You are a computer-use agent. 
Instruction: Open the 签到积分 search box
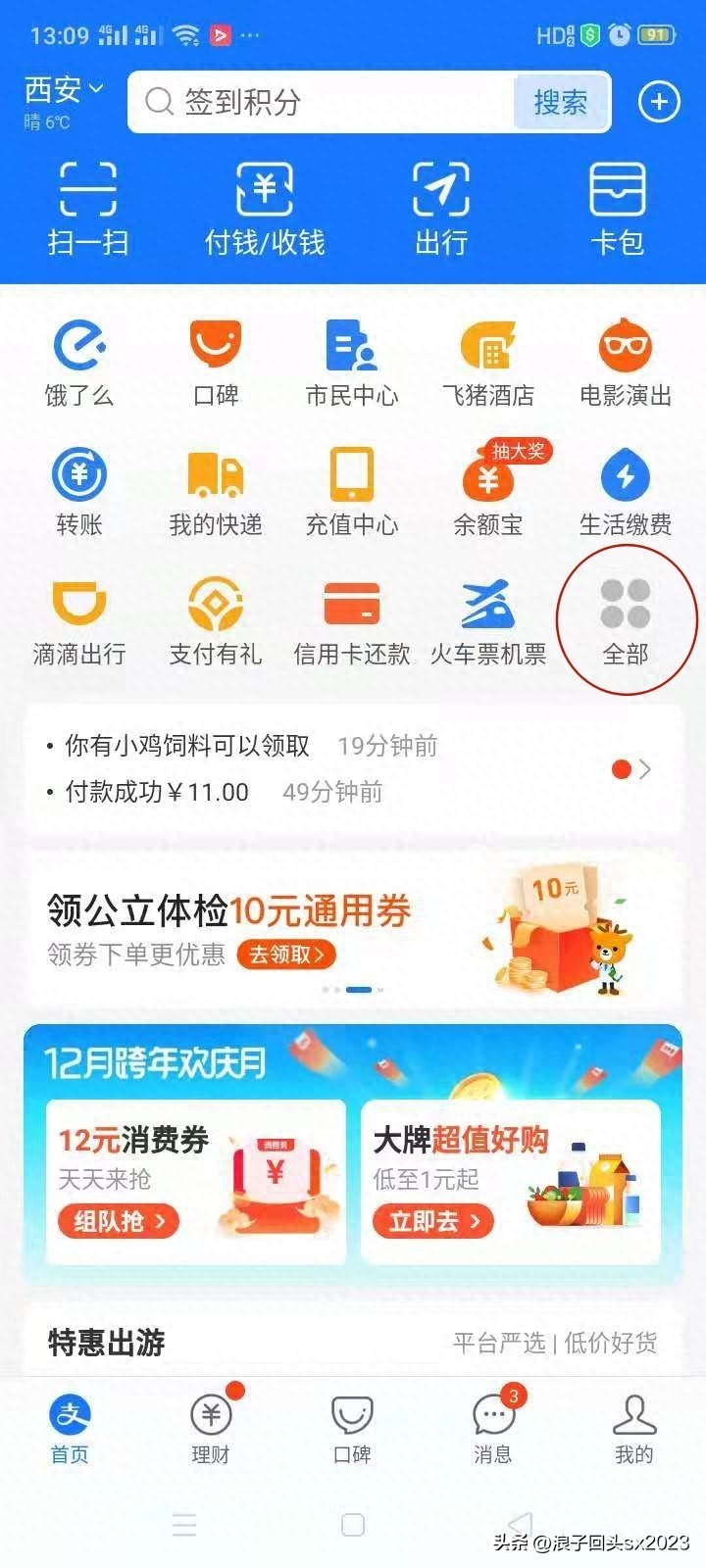click(324, 102)
